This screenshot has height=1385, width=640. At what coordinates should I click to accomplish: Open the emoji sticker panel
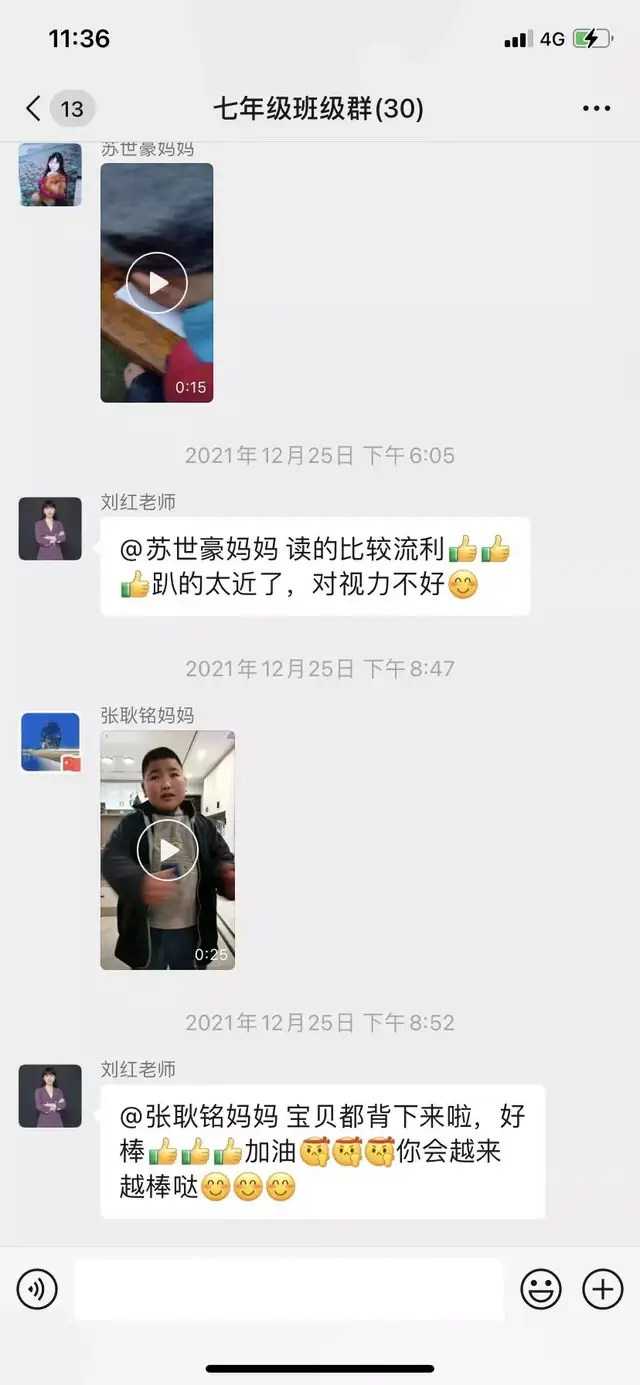pos(541,1289)
